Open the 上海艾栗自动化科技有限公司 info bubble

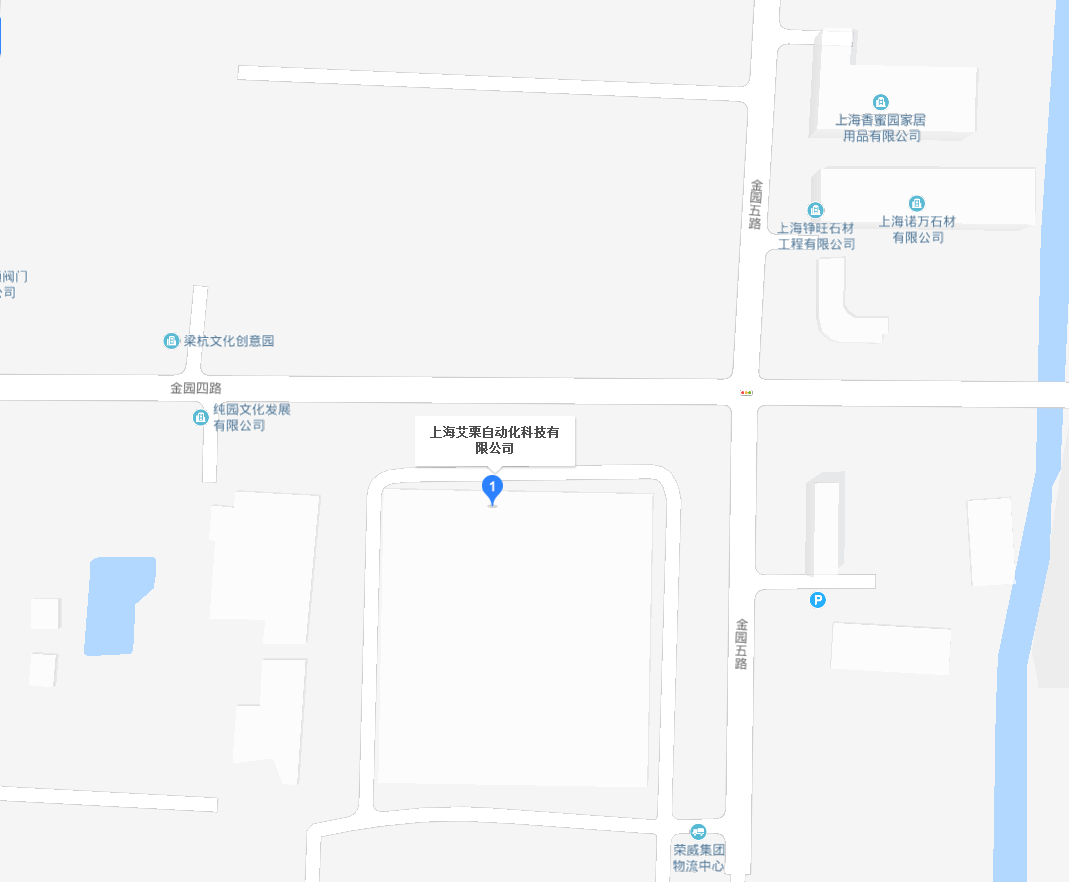pos(495,440)
